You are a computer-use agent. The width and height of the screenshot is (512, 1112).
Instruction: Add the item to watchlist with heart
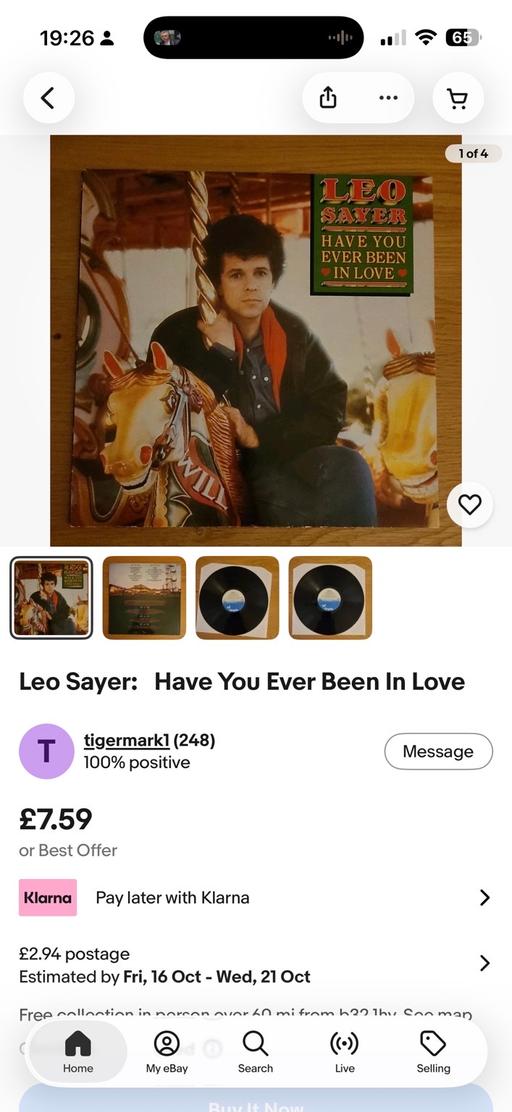point(469,504)
